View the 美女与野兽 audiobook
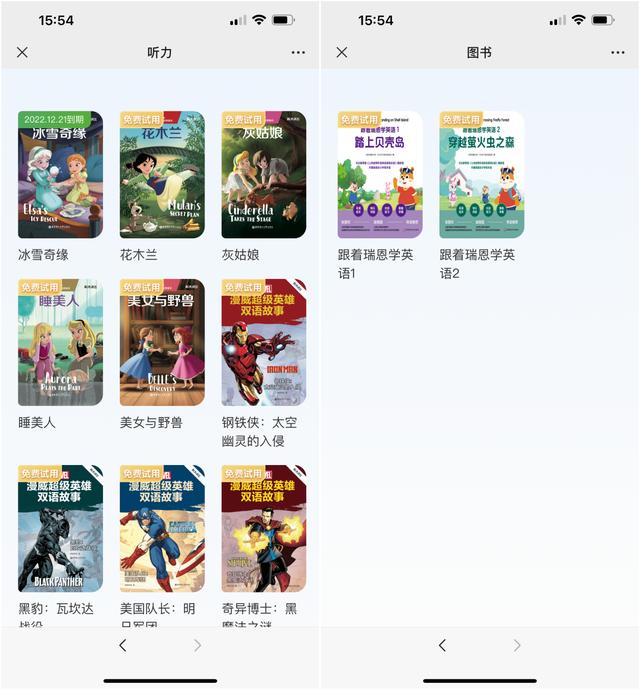 (162, 343)
